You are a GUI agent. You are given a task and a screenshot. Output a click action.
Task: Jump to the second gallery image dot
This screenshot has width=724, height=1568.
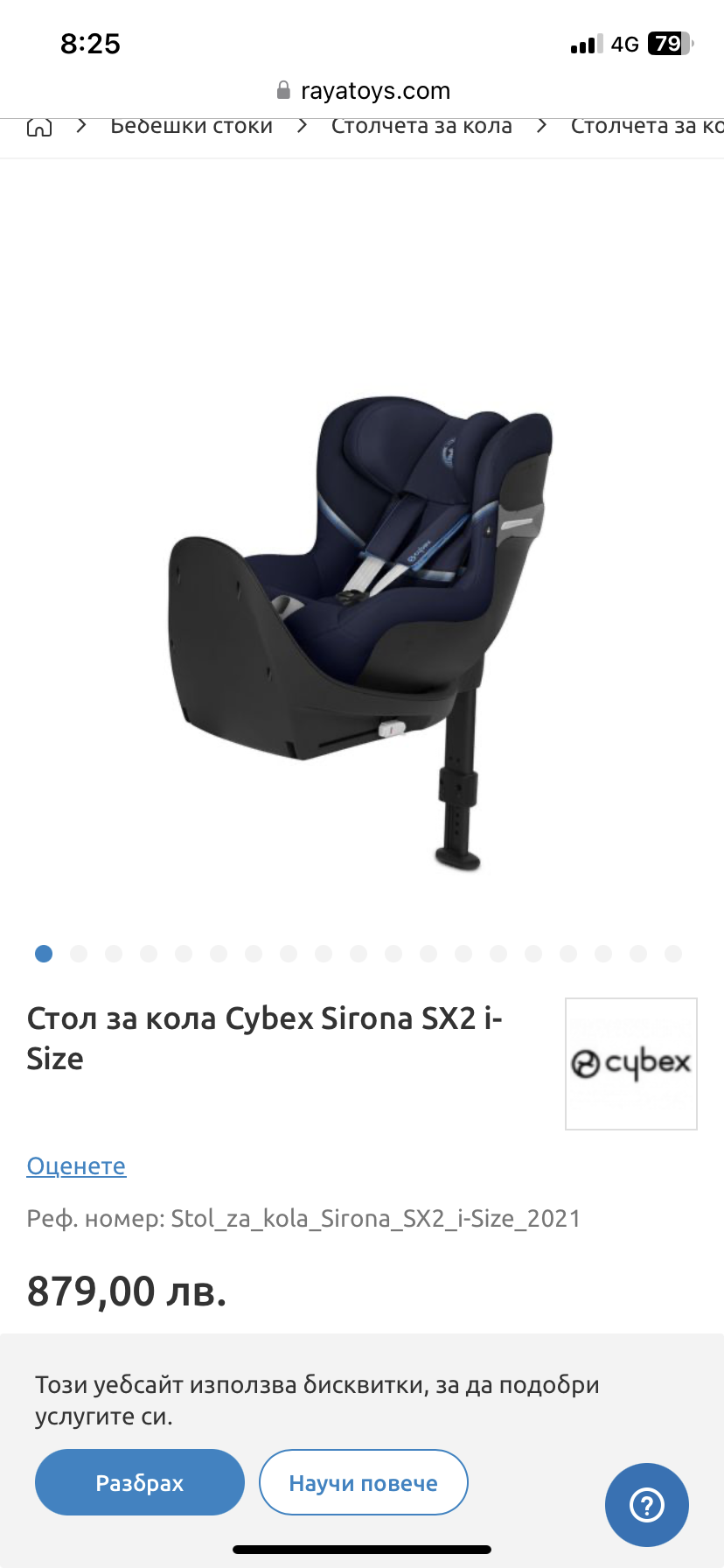click(79, 954)
